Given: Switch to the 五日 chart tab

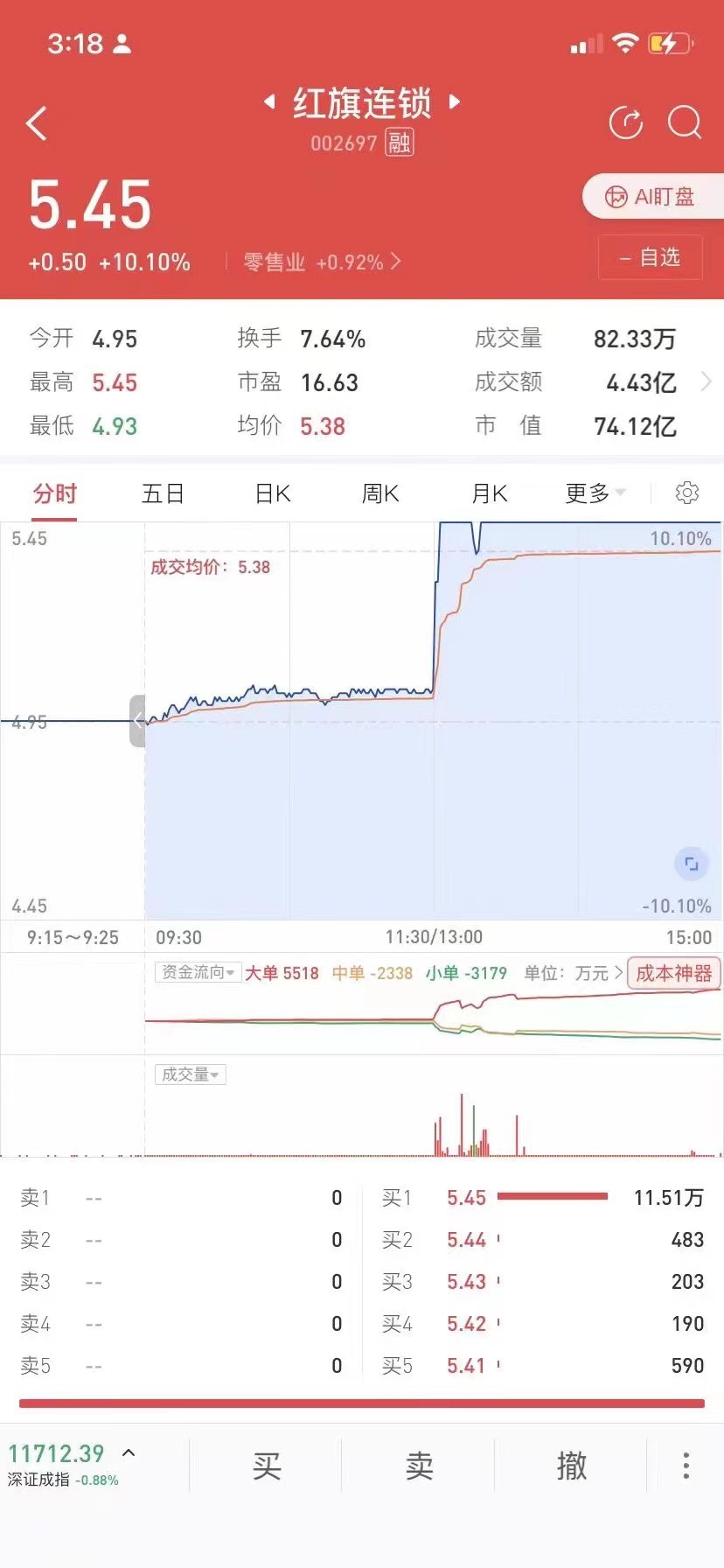Looking at the screenshot, I should click(x=163, y=493).
